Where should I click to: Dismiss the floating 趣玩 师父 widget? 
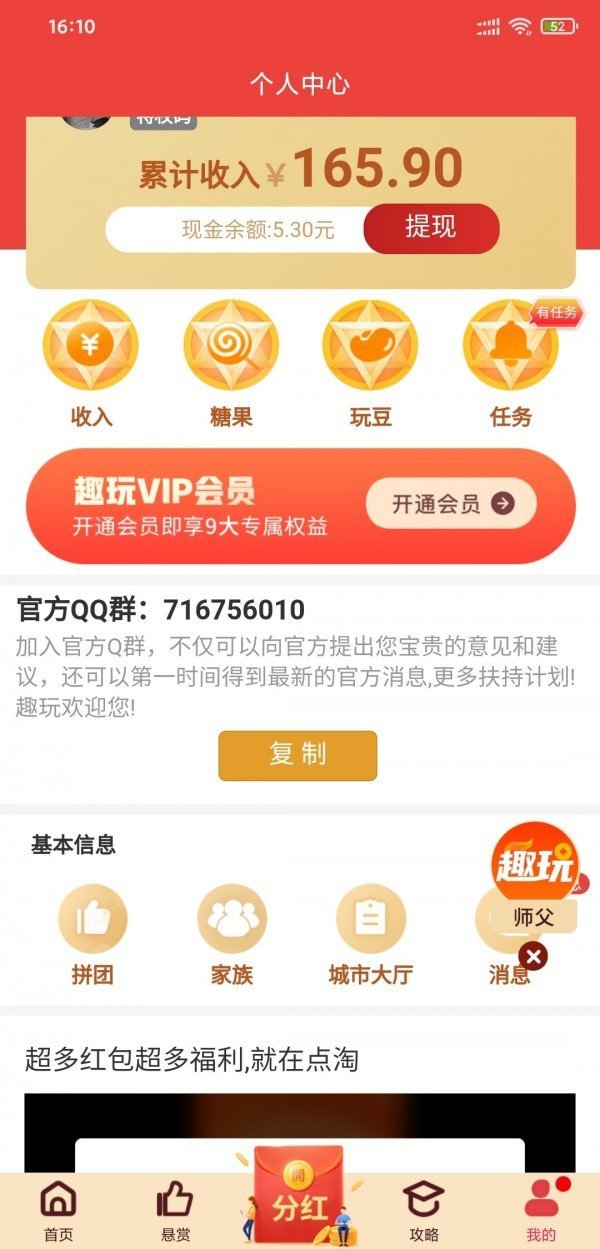pos(534,957)
